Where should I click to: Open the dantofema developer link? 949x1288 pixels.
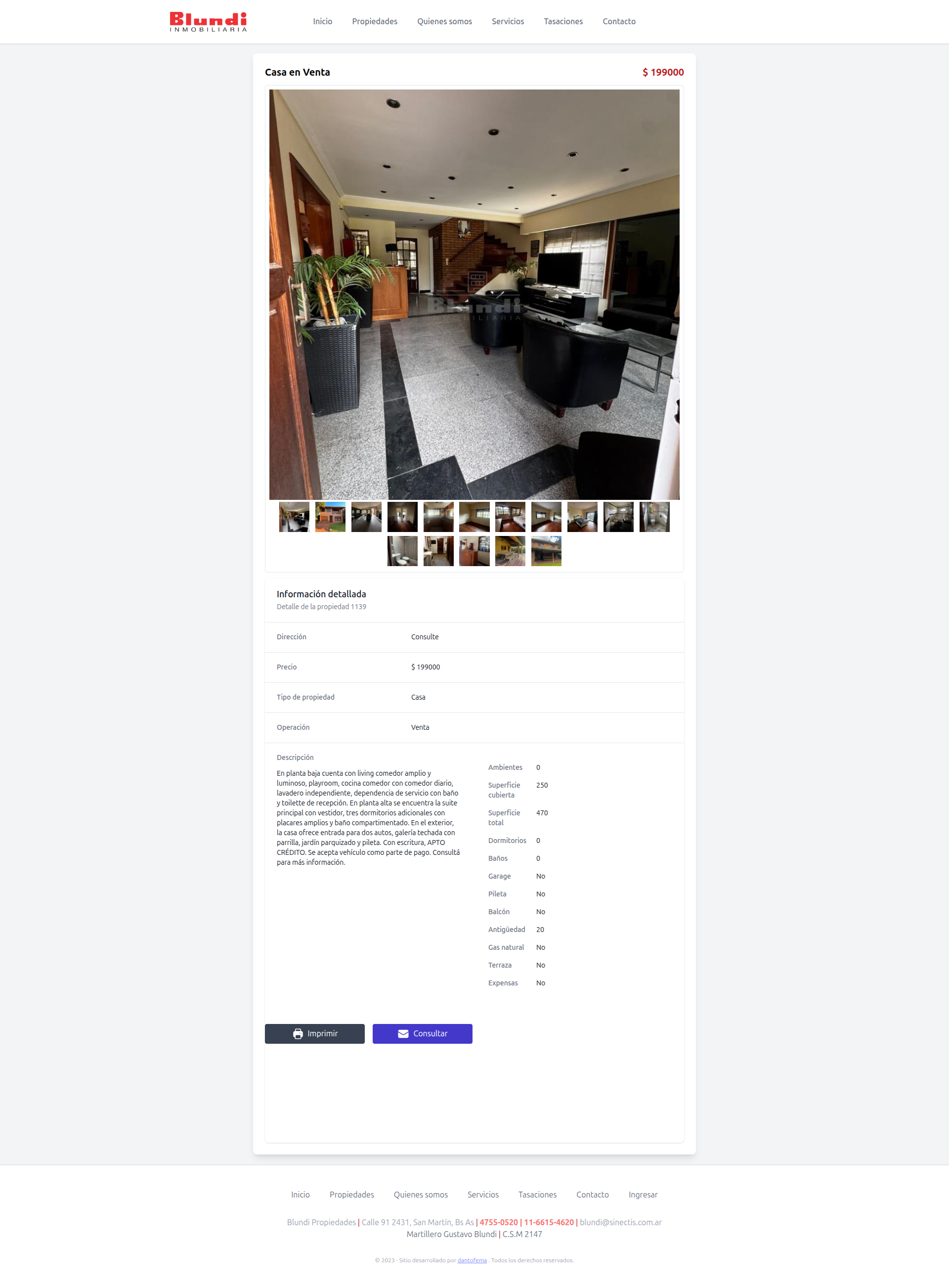[x=472, y=1260]
